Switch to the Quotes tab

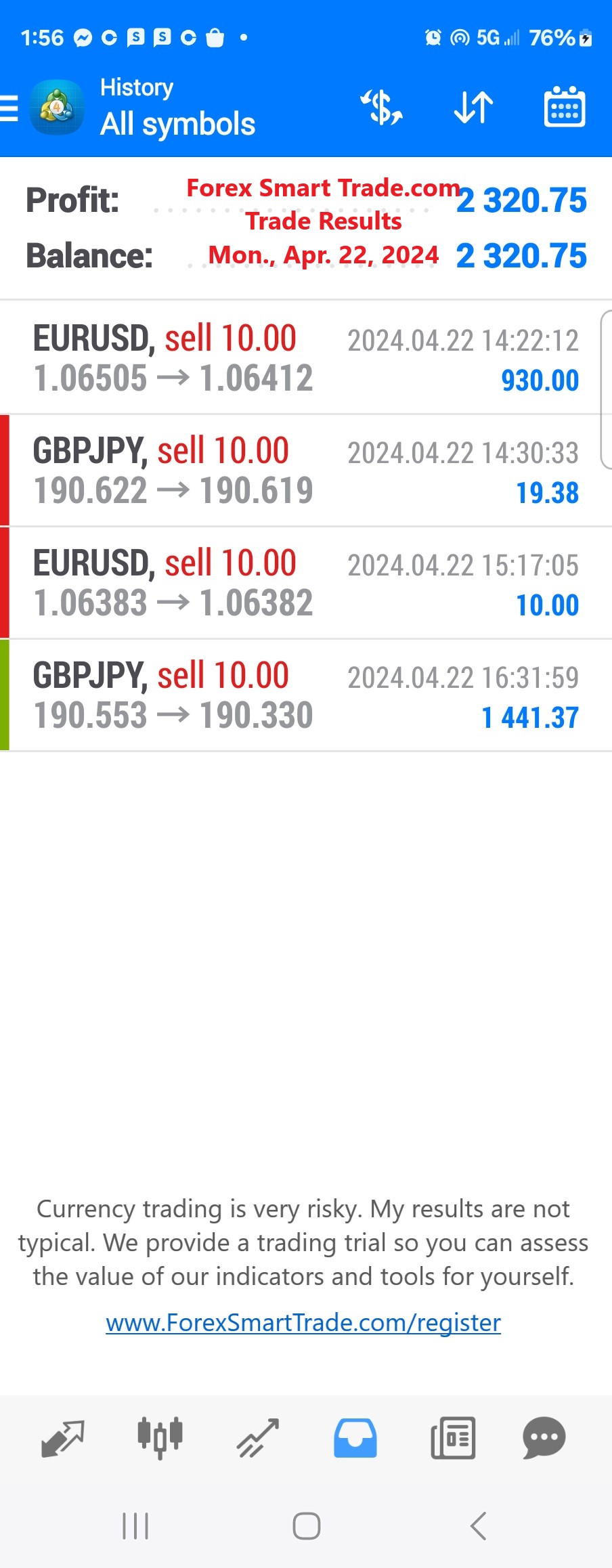pyautogui.click(x=62, y=1438)
